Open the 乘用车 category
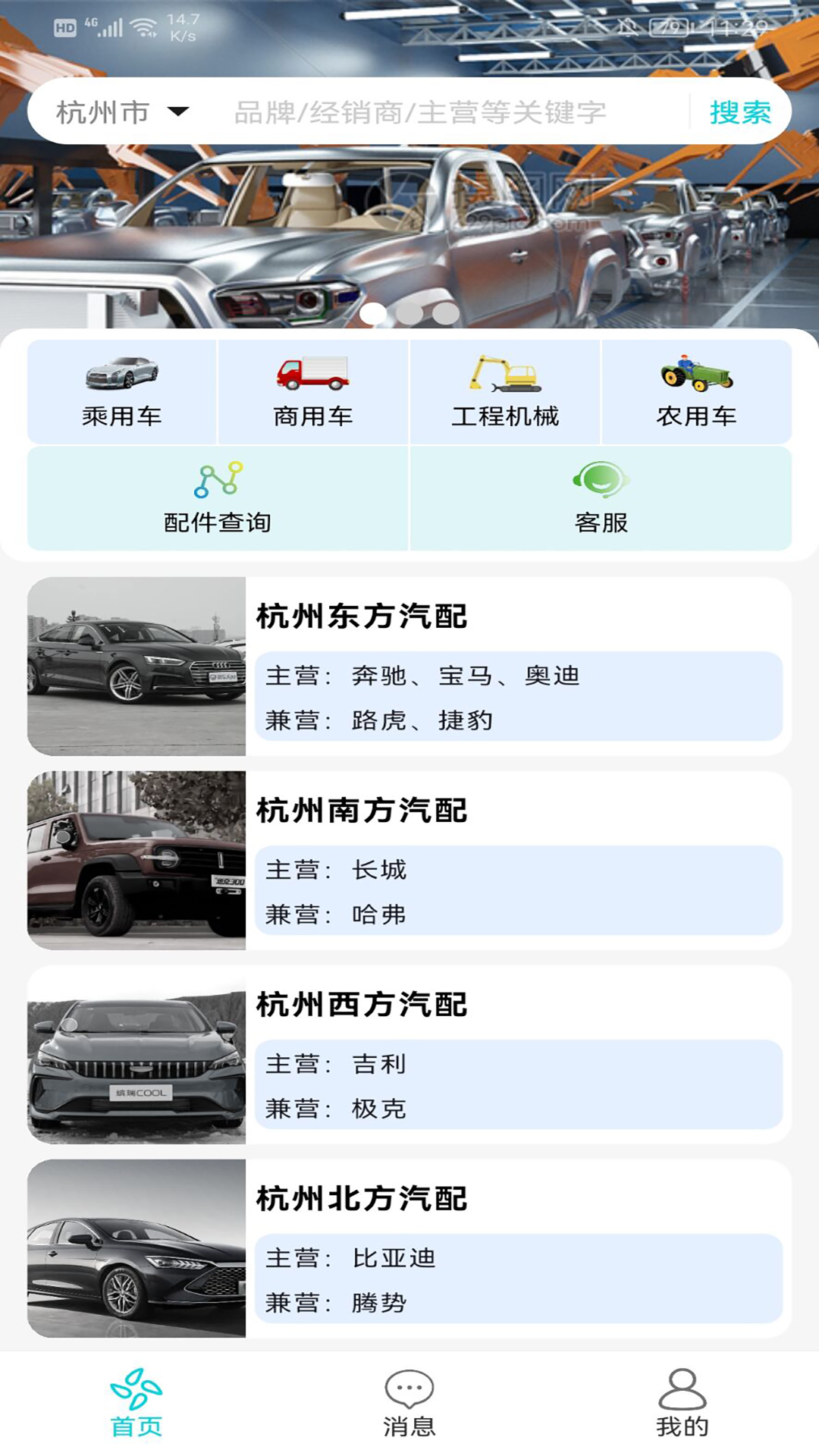 122,392
